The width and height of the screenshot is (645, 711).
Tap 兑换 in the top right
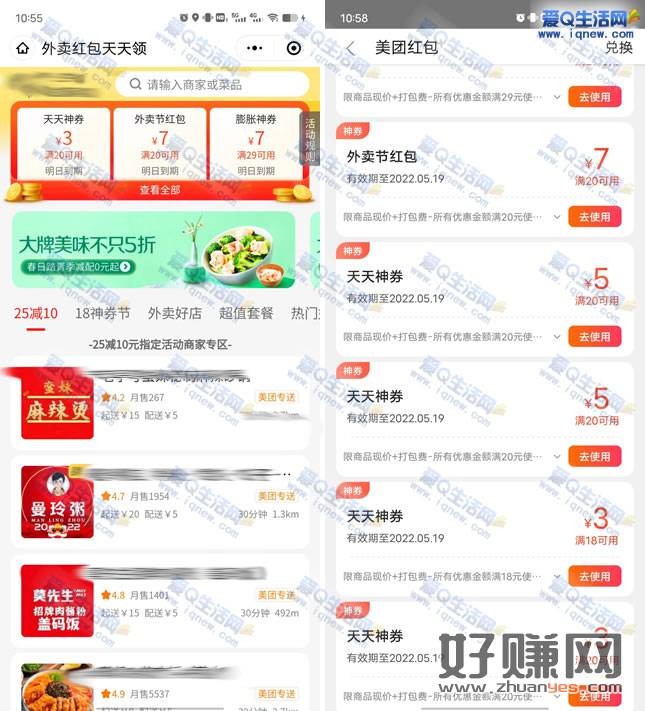tap(619, 48)
